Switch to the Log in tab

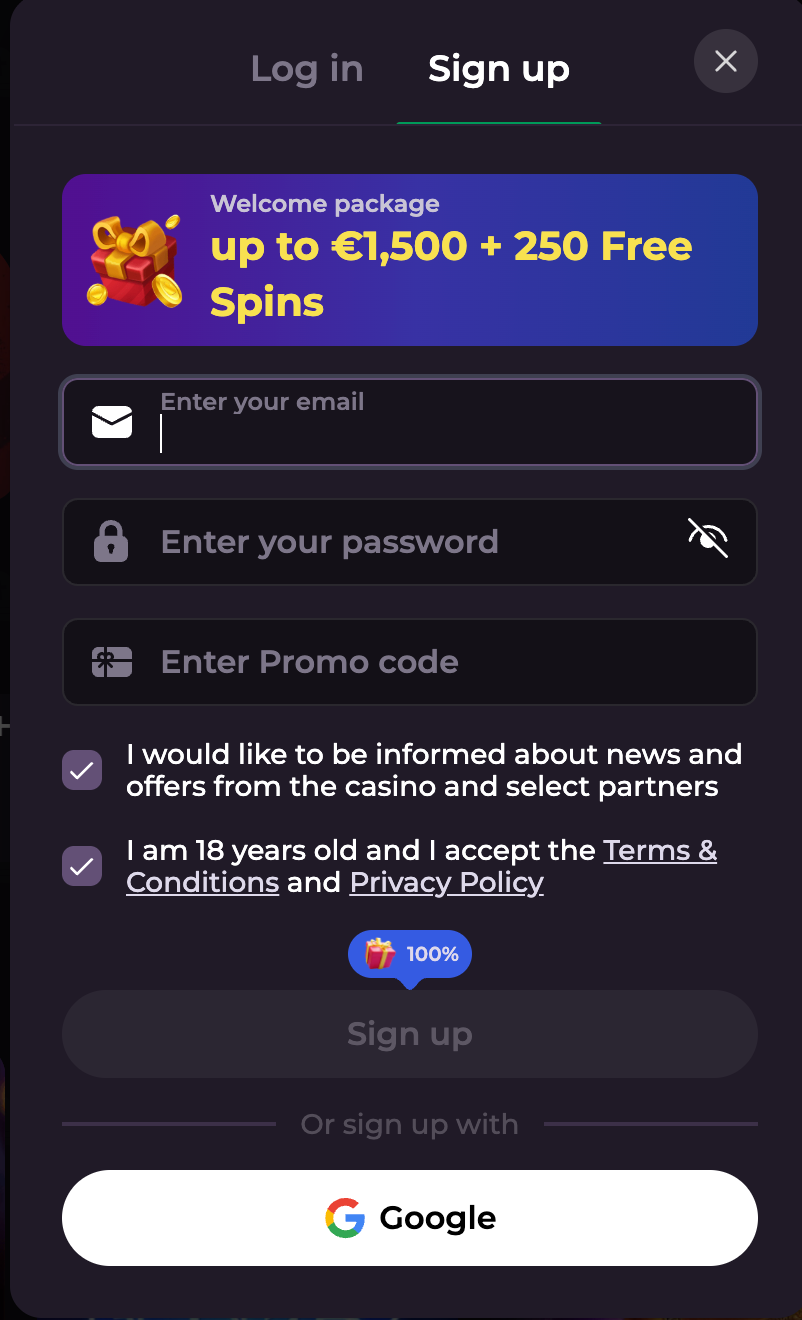306,69
